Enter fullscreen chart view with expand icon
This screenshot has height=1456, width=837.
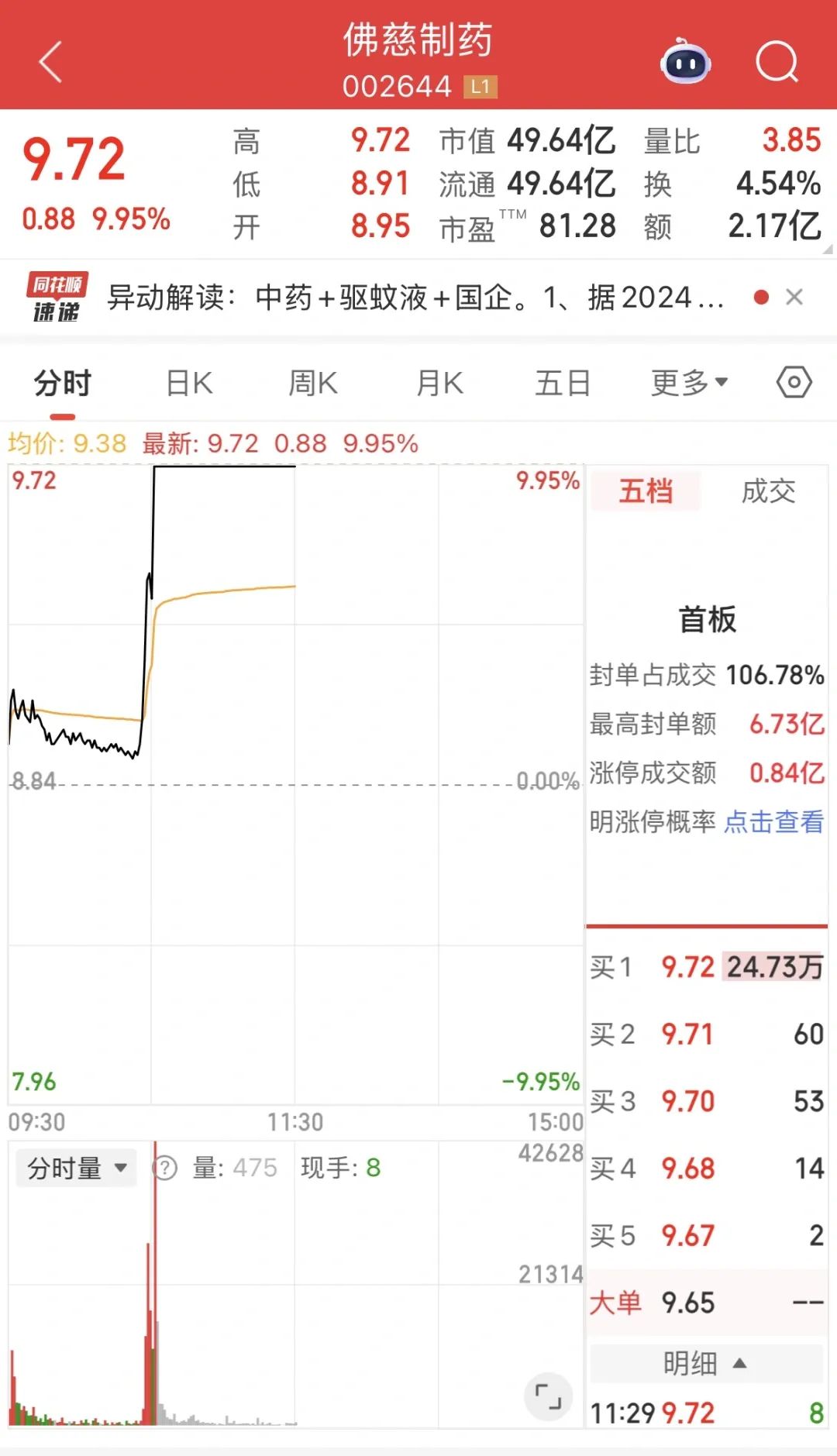[x=547, y=1395]
